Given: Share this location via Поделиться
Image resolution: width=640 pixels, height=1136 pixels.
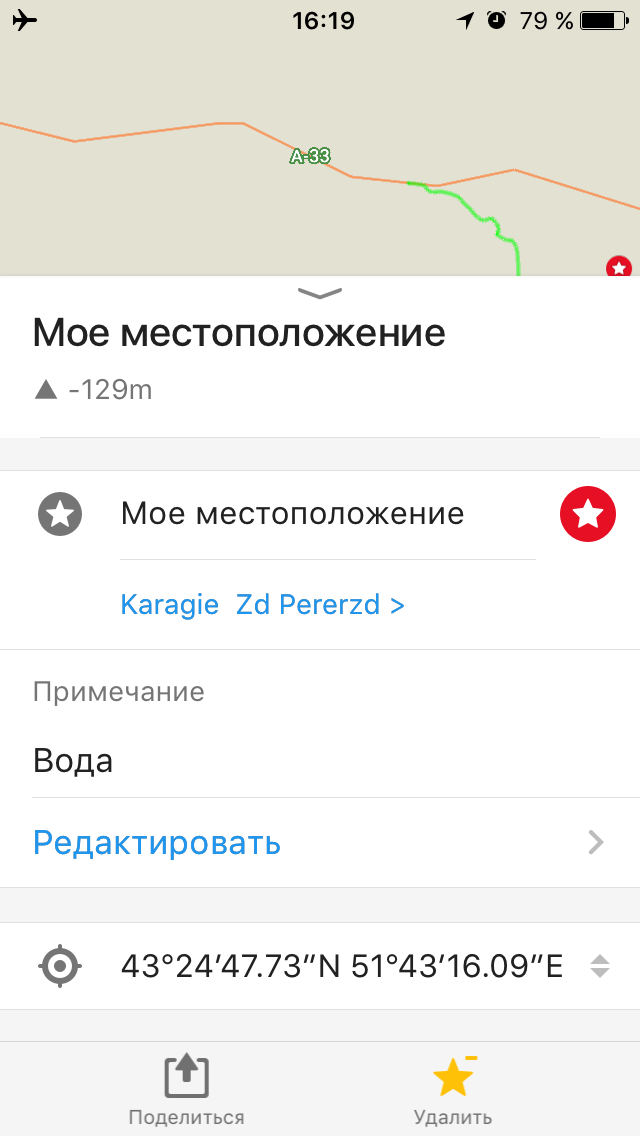Looking at the screenshot, I should point(186,1088).
